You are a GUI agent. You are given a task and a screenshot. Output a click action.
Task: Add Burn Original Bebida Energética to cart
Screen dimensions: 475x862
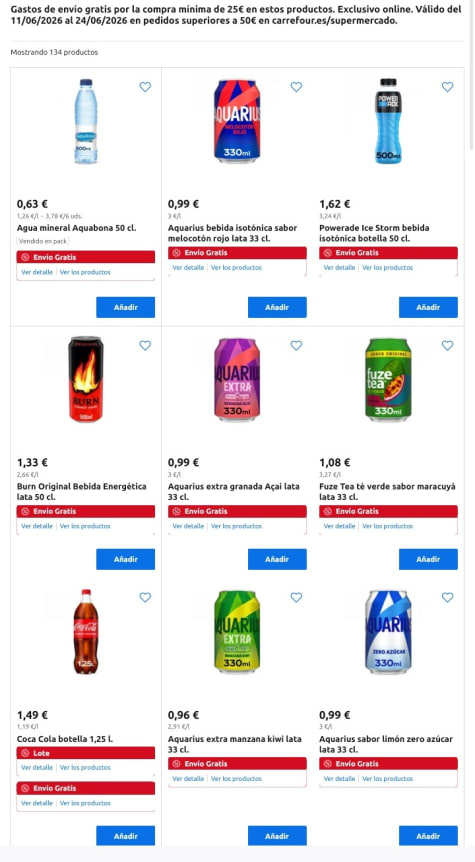(125, 559)
